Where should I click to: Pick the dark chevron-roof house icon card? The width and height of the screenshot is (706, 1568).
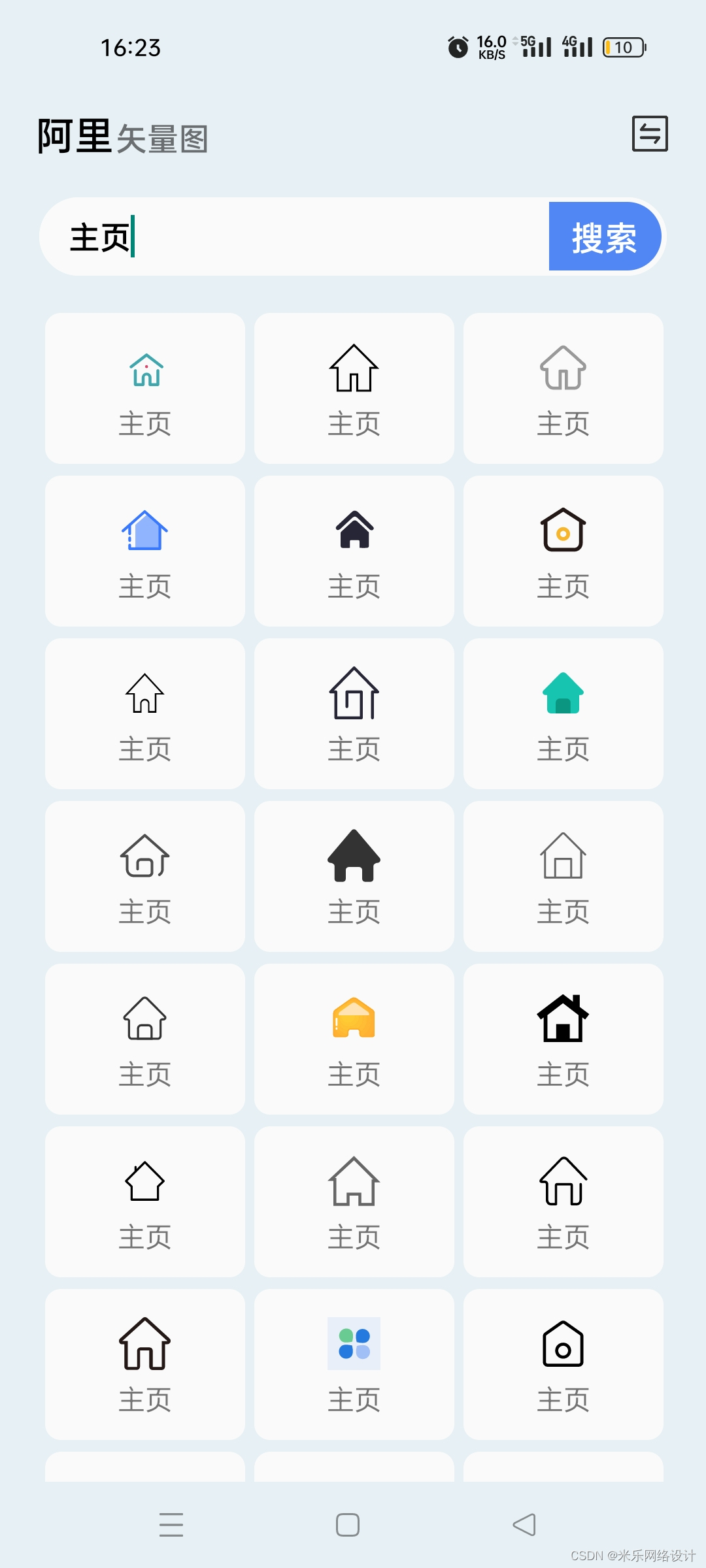click(x=354, y=551)
